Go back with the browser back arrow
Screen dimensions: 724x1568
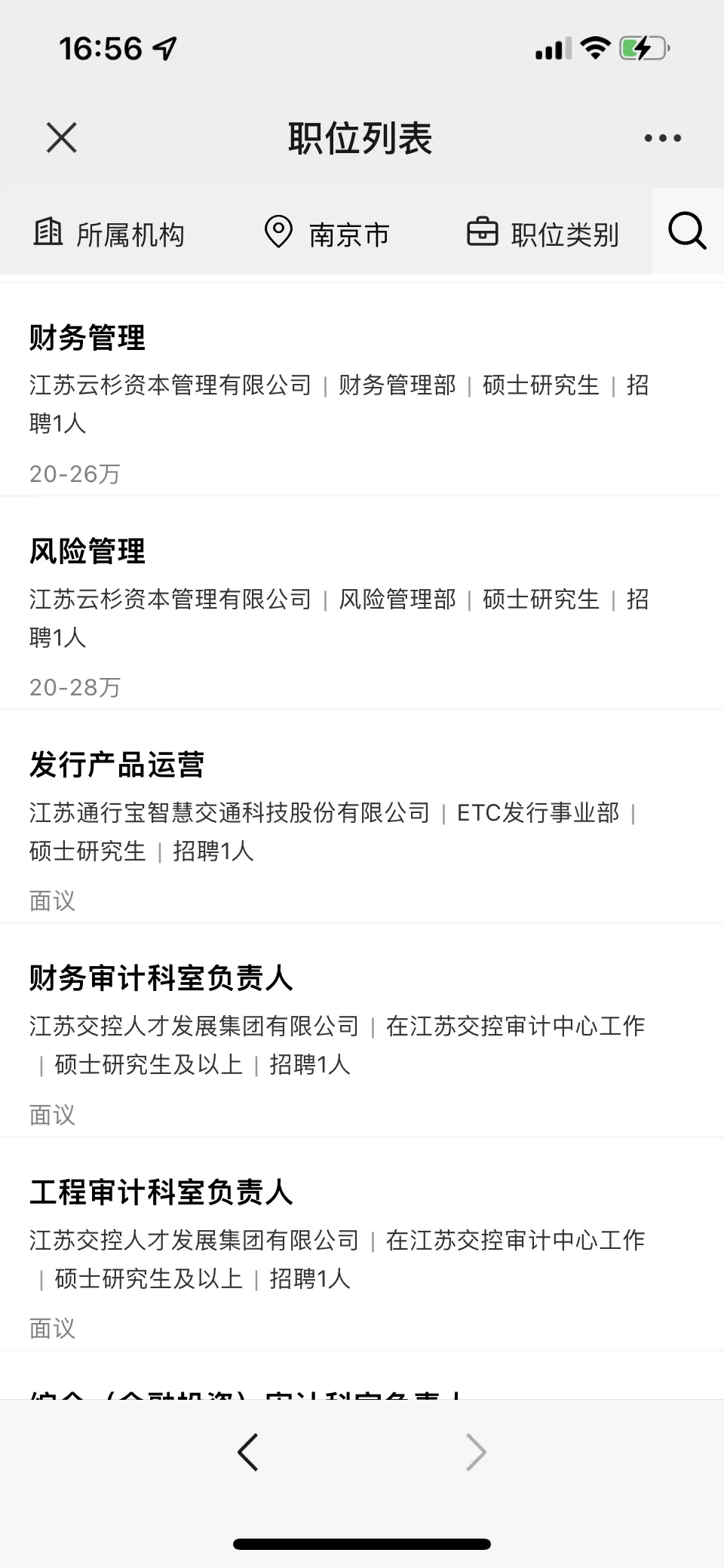[x=247, y=1452]
